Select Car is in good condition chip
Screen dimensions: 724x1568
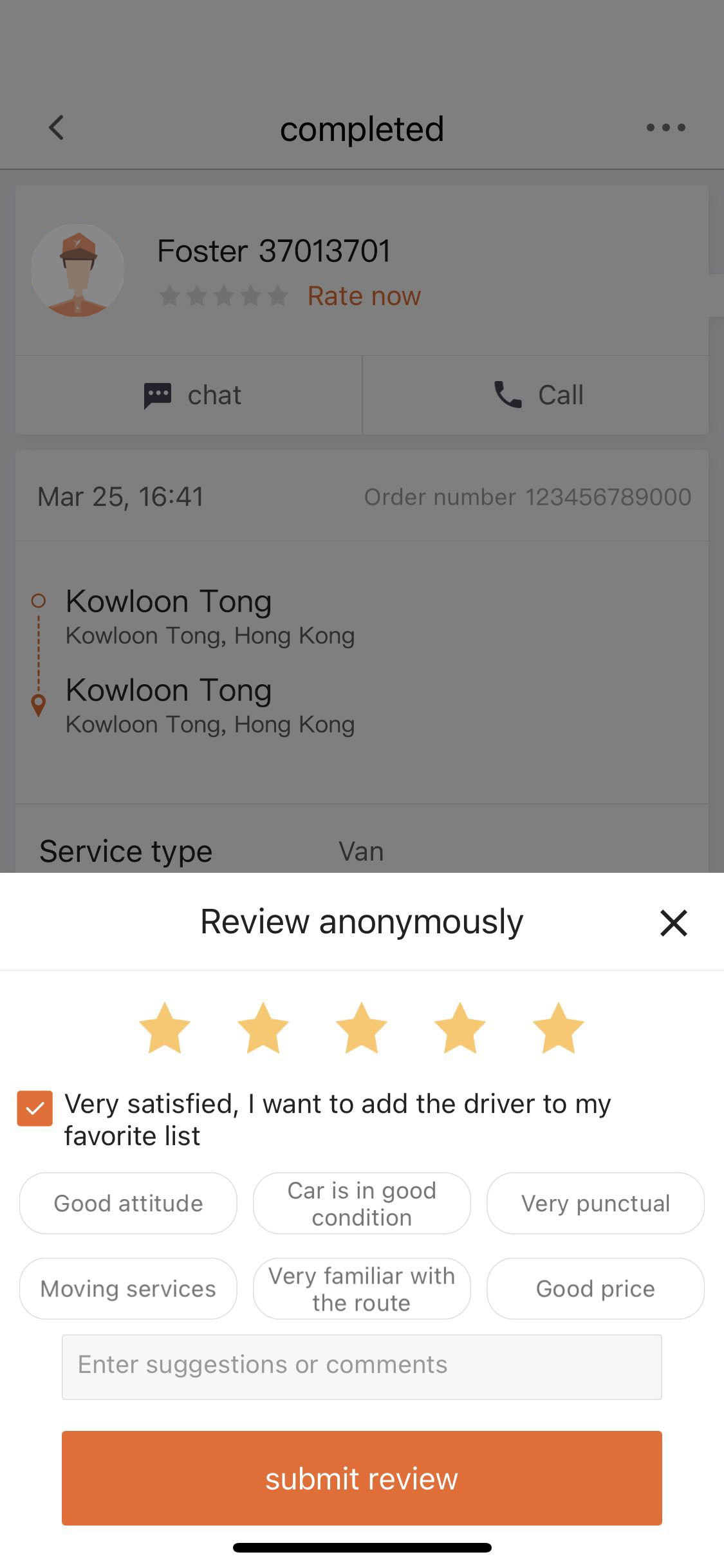pos(362,1203)
